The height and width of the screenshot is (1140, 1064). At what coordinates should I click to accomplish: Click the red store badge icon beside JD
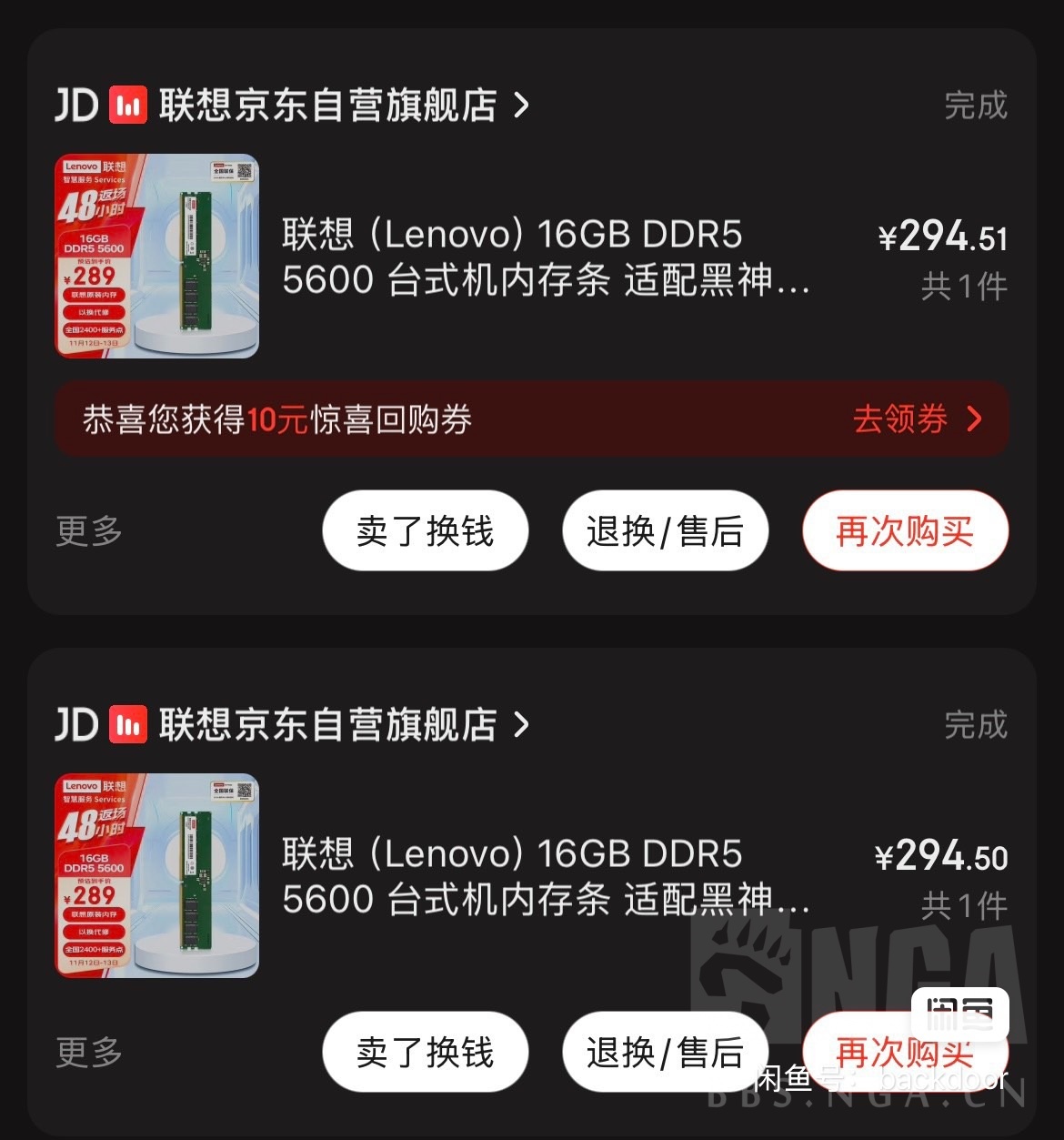click(128, 106)
